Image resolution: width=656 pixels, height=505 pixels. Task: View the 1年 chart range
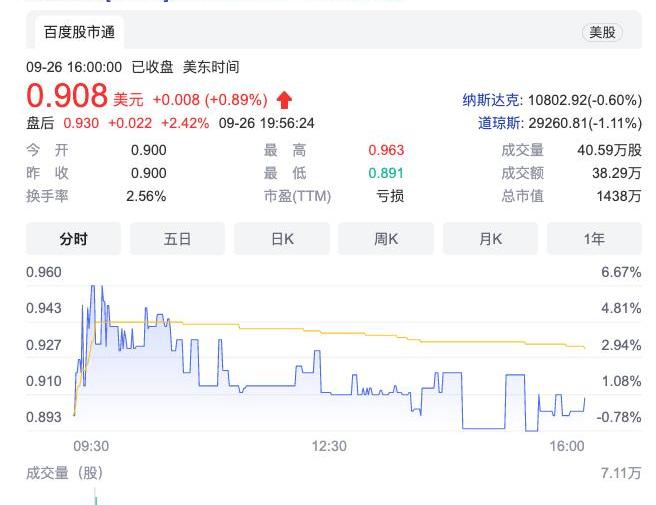tap(594, 239)
